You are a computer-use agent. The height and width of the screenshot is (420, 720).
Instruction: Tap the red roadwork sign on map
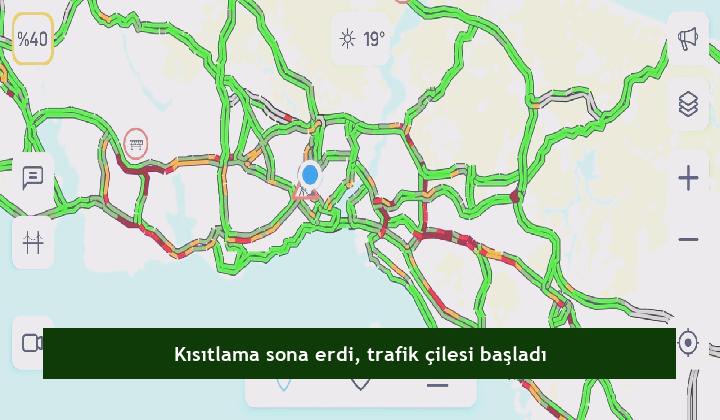point(135,143)
